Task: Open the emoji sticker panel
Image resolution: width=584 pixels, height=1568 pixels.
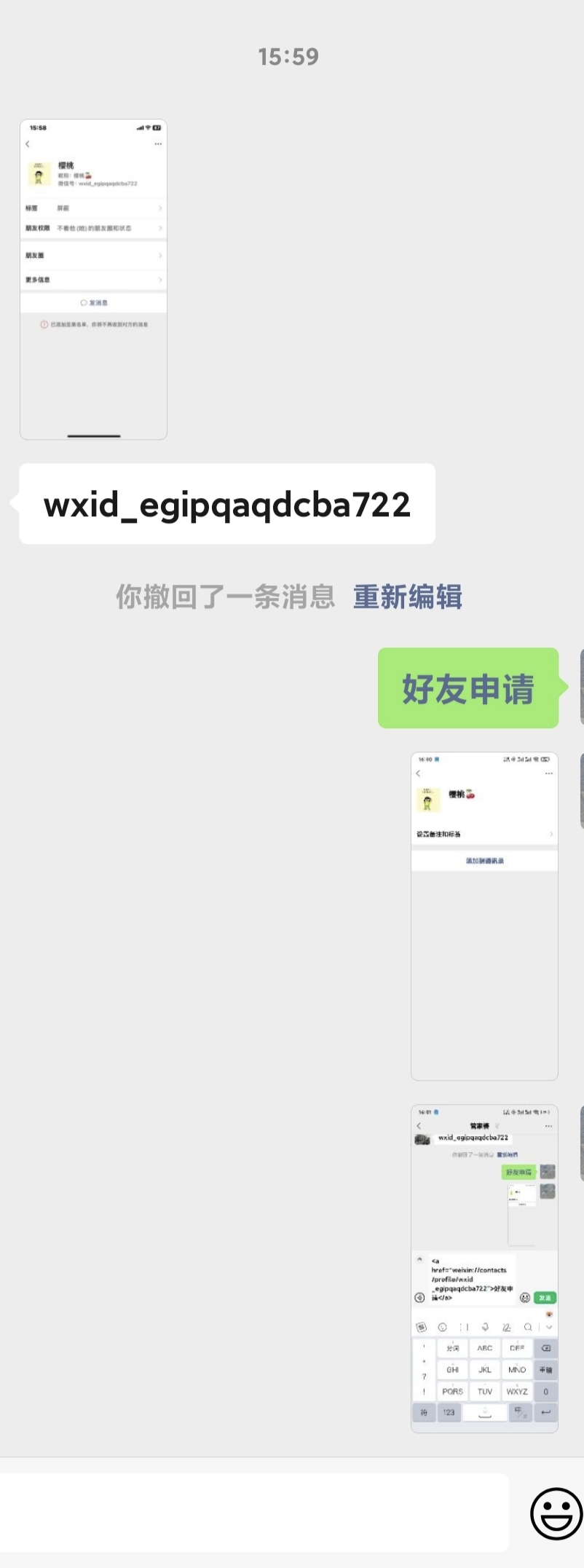Action: click(556, 1513)
